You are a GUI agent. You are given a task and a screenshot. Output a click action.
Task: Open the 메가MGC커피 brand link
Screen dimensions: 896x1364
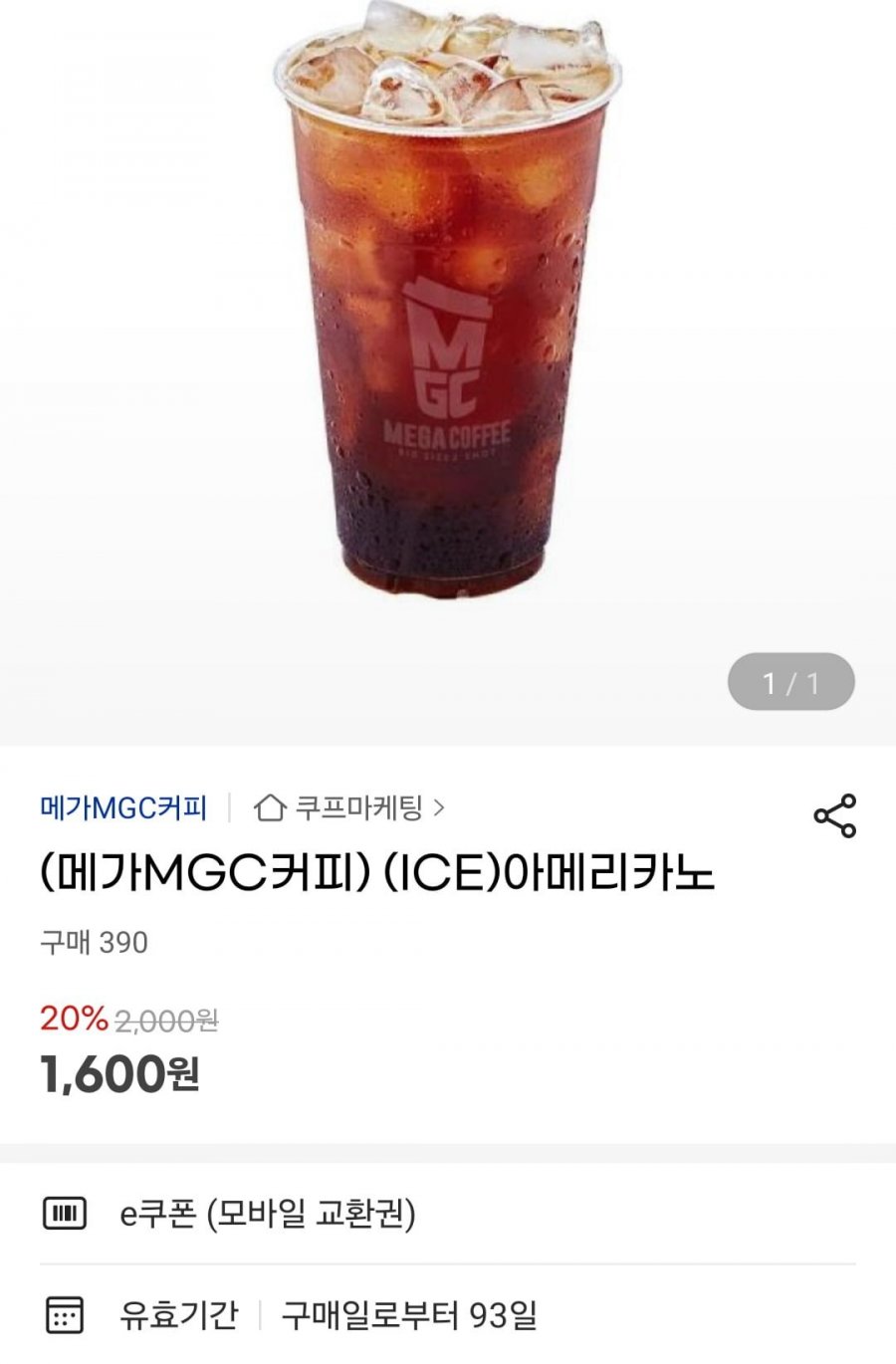click(x=123, y=807)
